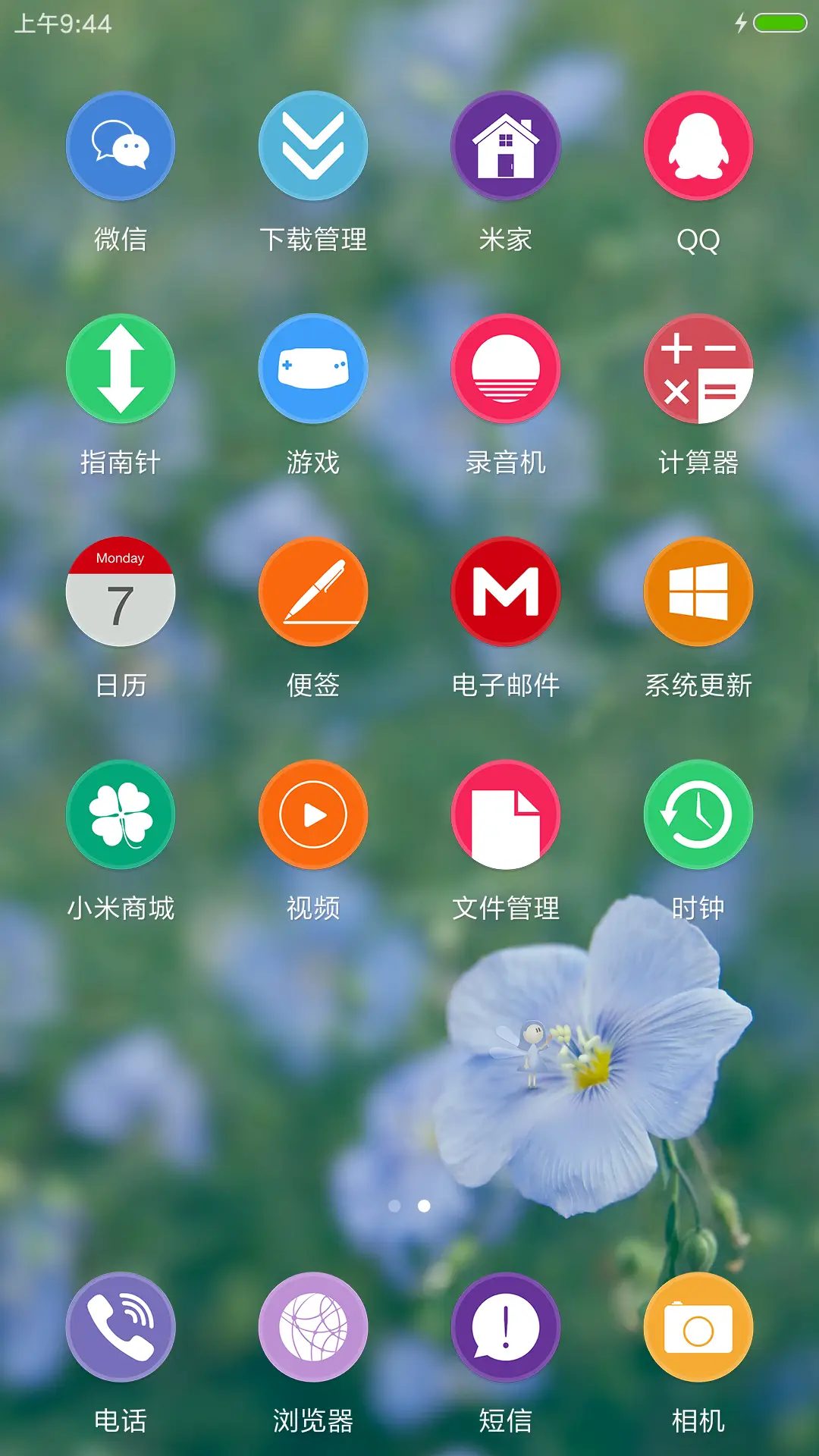819x1456 pixels.
Task: Open the Notes (便签) app
Action: tap(313, 591)
